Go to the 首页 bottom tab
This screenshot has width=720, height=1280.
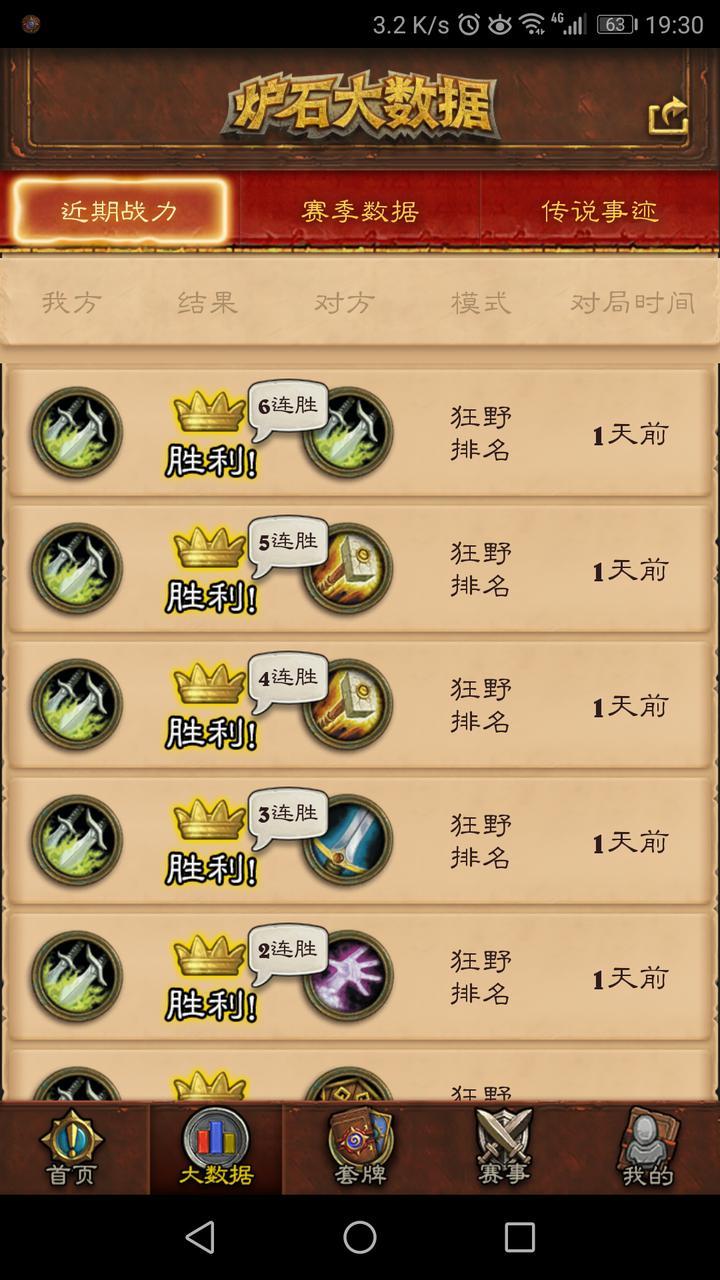(x=71, y=1148)
